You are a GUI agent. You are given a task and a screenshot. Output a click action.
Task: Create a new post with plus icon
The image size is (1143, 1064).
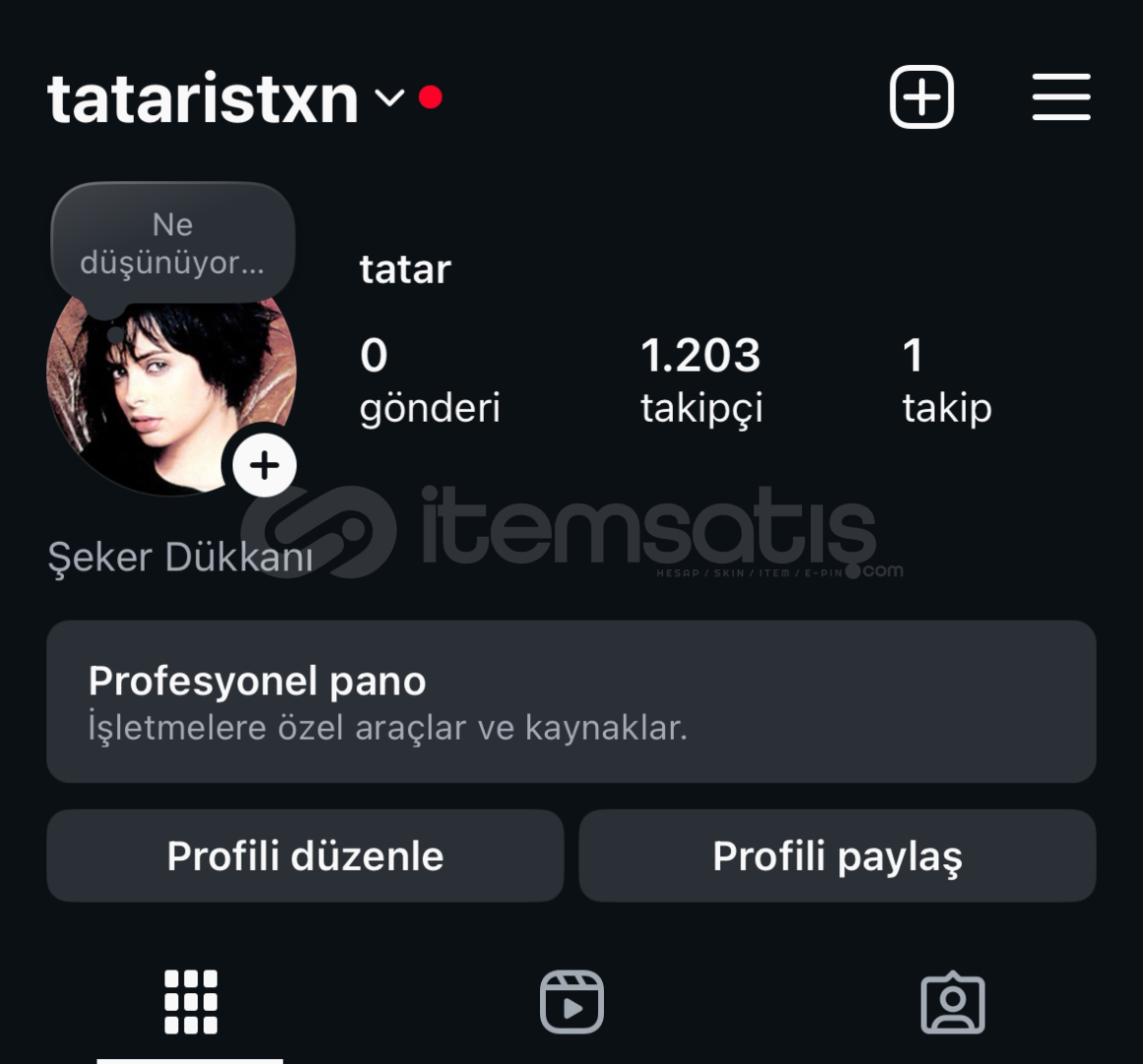921,98
